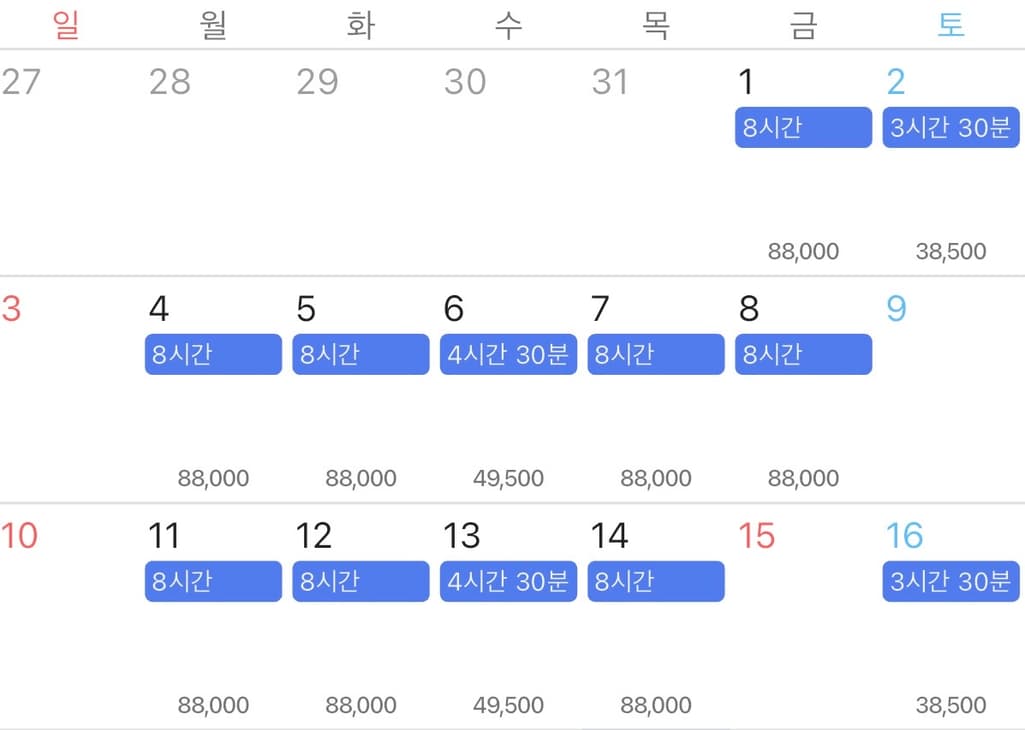This screenshot has height=730, width=1025.
Task: Open the 3시간 30분 entry on the 16th
Action: point(950,582)
